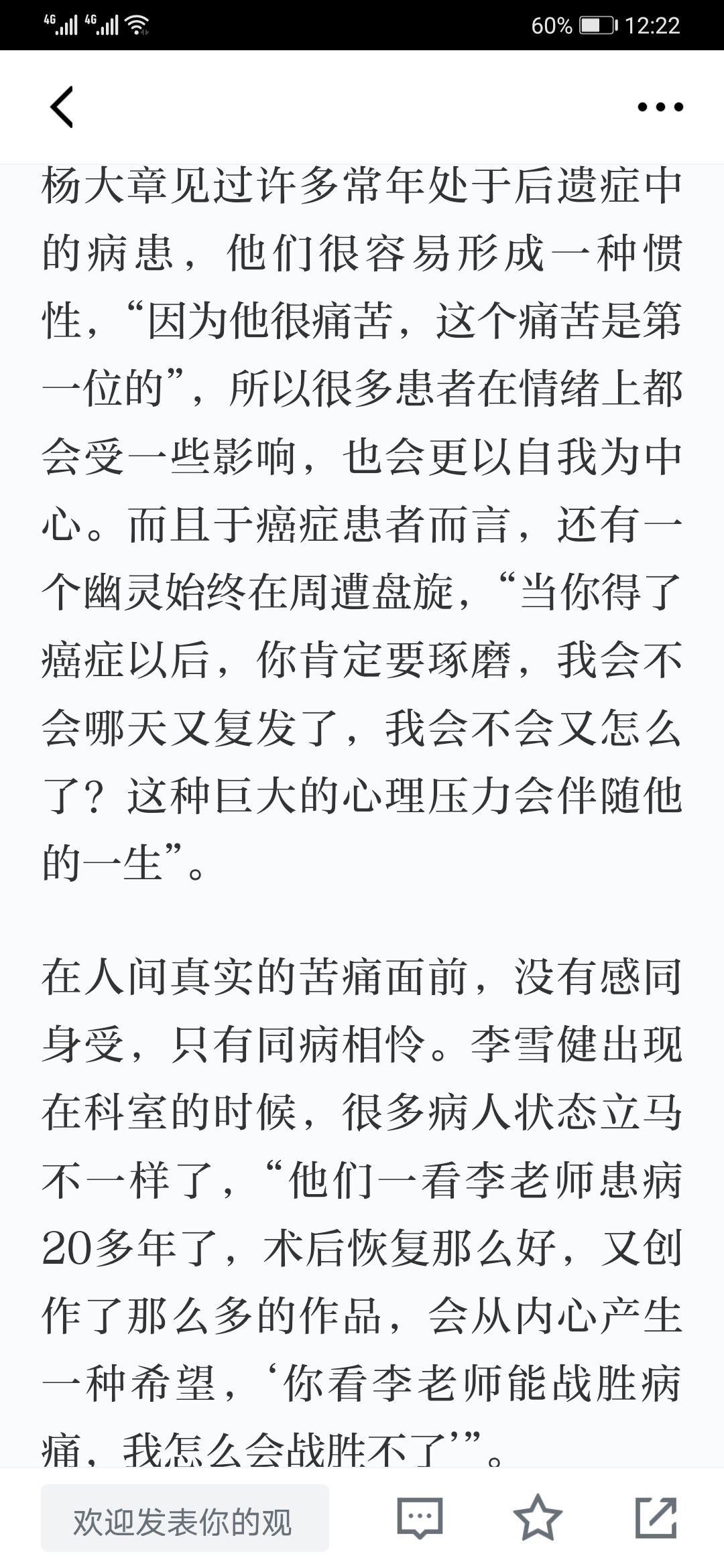
Task: Bookmark this article with the star icon
Action: click(x=537, y=1517)
